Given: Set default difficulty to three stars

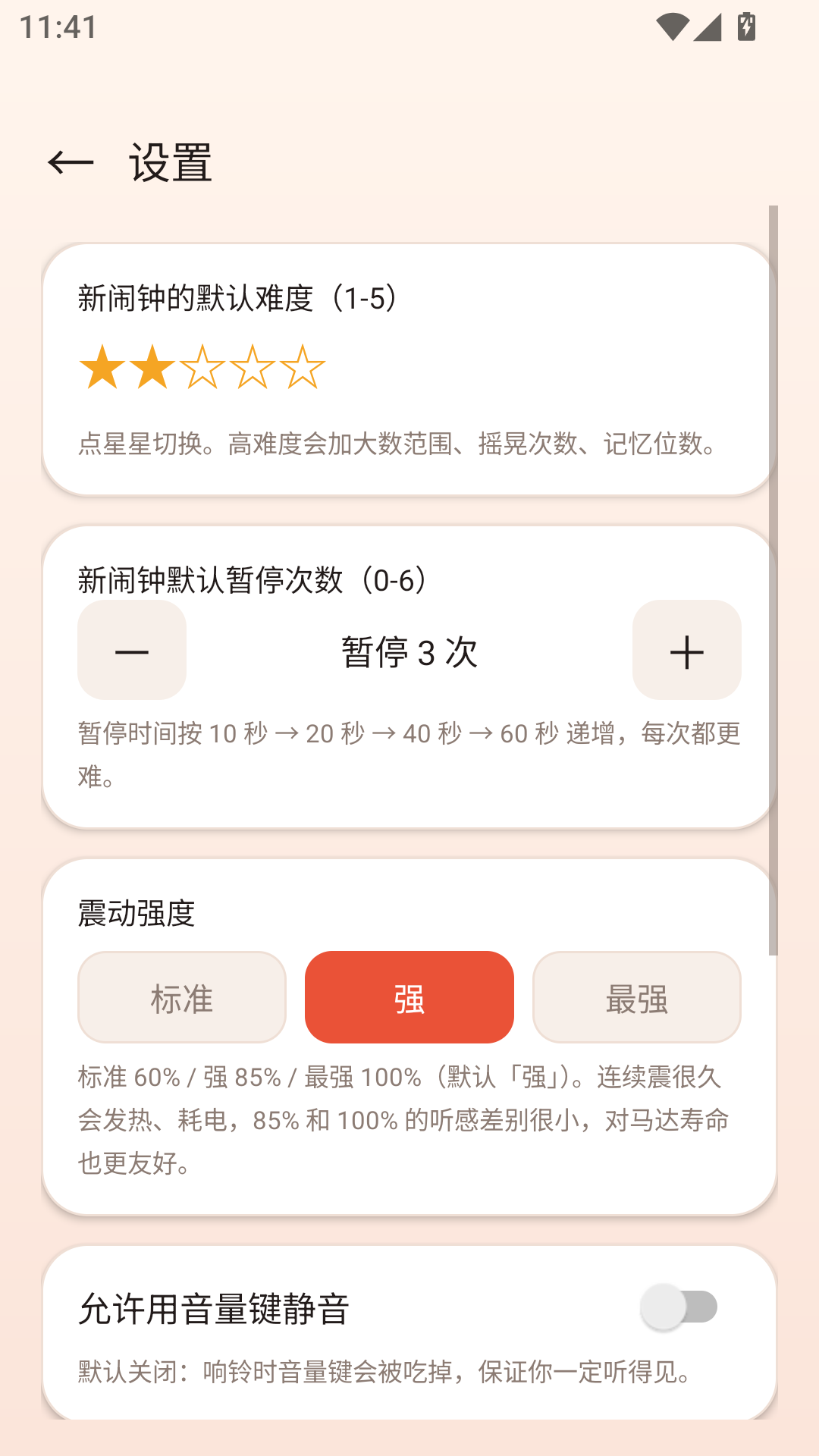Looking at the screenshot, I should (202, 367).
